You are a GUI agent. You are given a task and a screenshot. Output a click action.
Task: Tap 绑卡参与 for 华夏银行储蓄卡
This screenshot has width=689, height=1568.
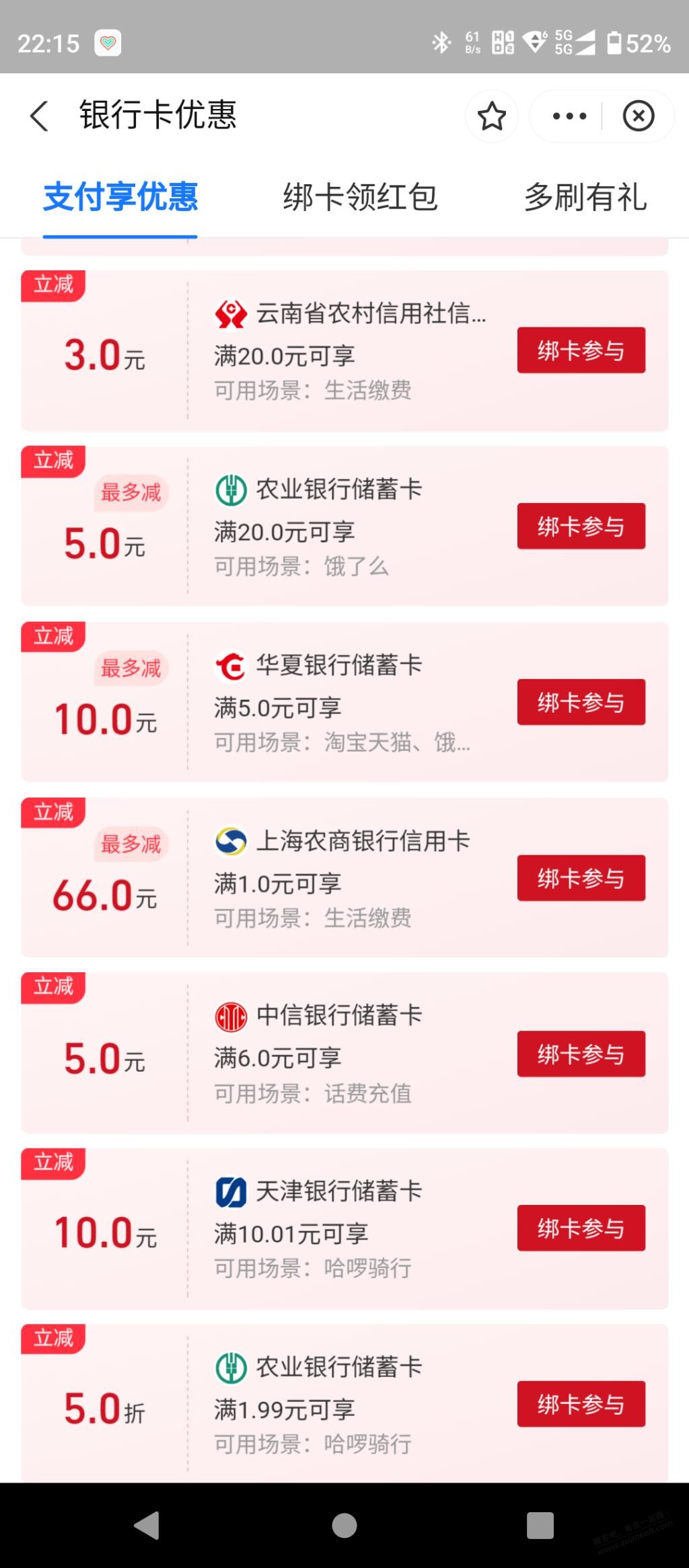point(581,702)
